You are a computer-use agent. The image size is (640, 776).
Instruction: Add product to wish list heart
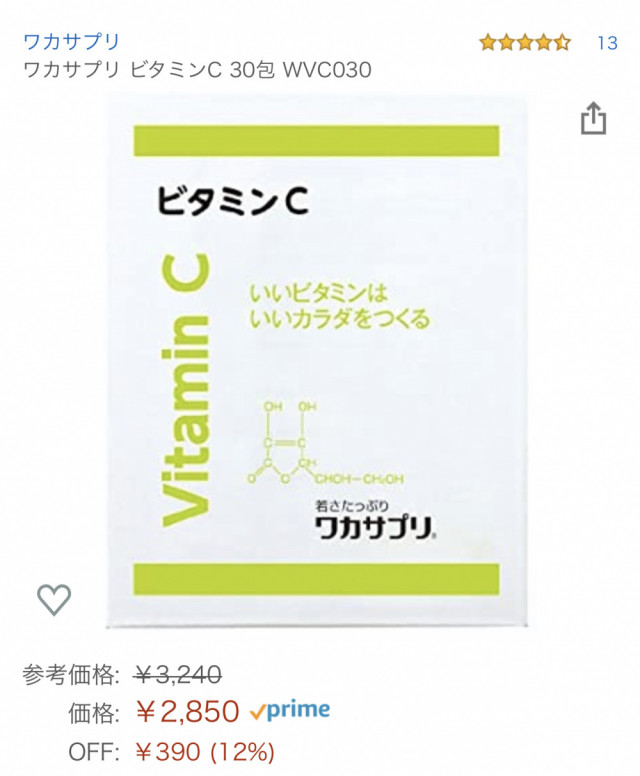click(x=54, y=599)
